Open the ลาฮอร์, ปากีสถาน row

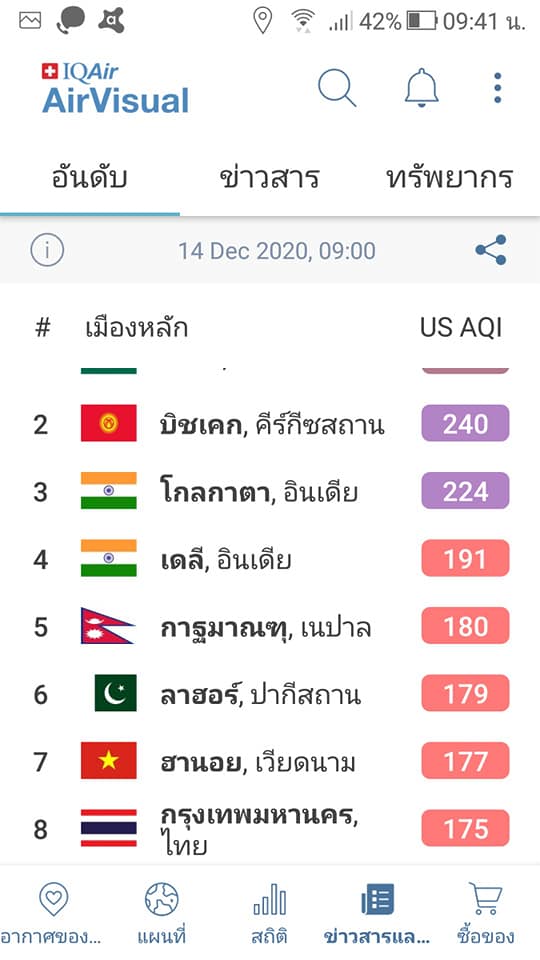[x=270, y=694]
